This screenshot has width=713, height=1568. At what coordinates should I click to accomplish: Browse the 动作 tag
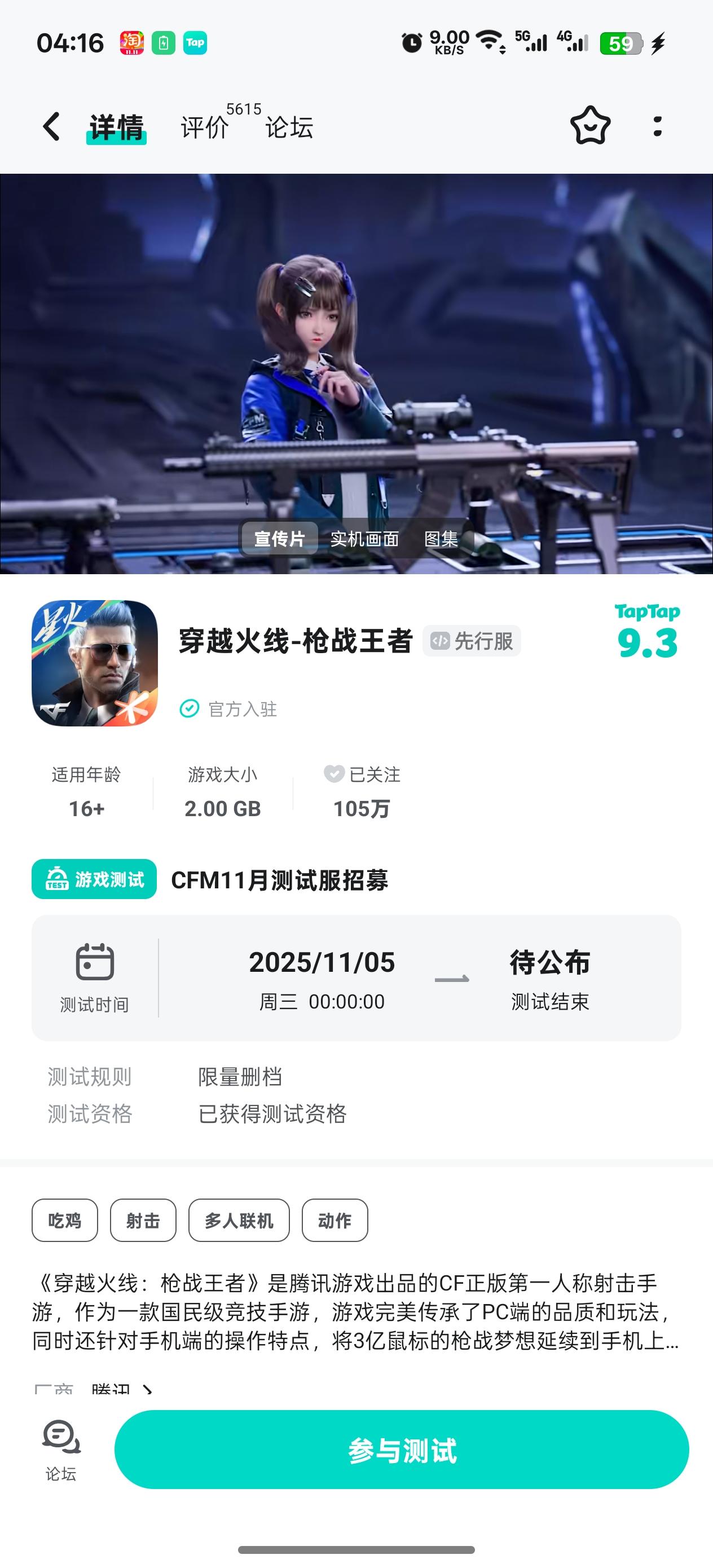click(x=335, y=1221)
